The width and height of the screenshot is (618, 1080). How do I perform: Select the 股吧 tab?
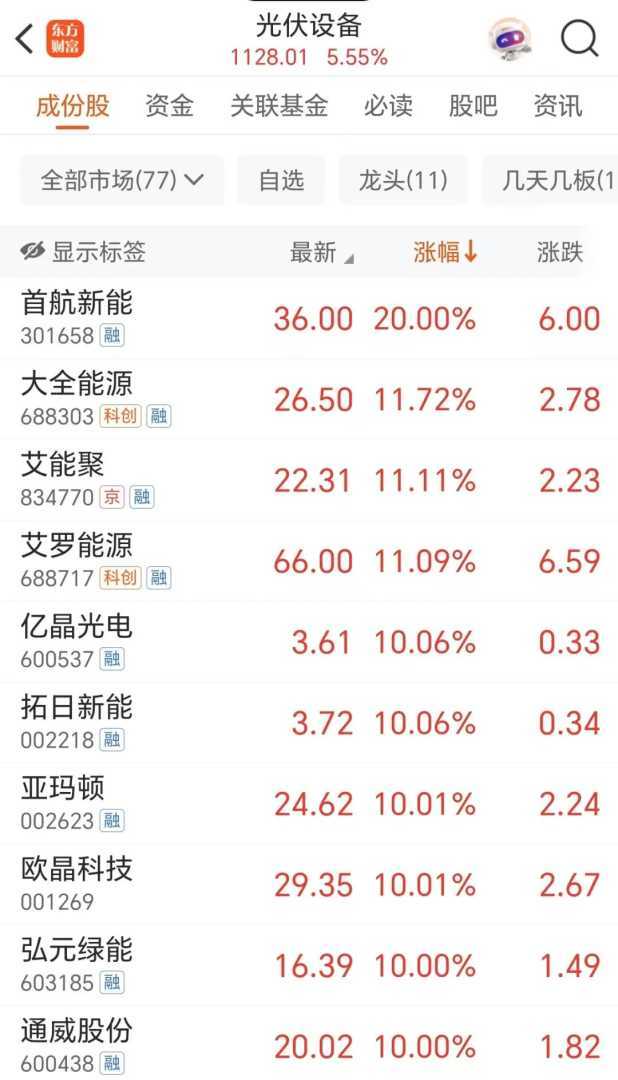(x=473, y=106)
